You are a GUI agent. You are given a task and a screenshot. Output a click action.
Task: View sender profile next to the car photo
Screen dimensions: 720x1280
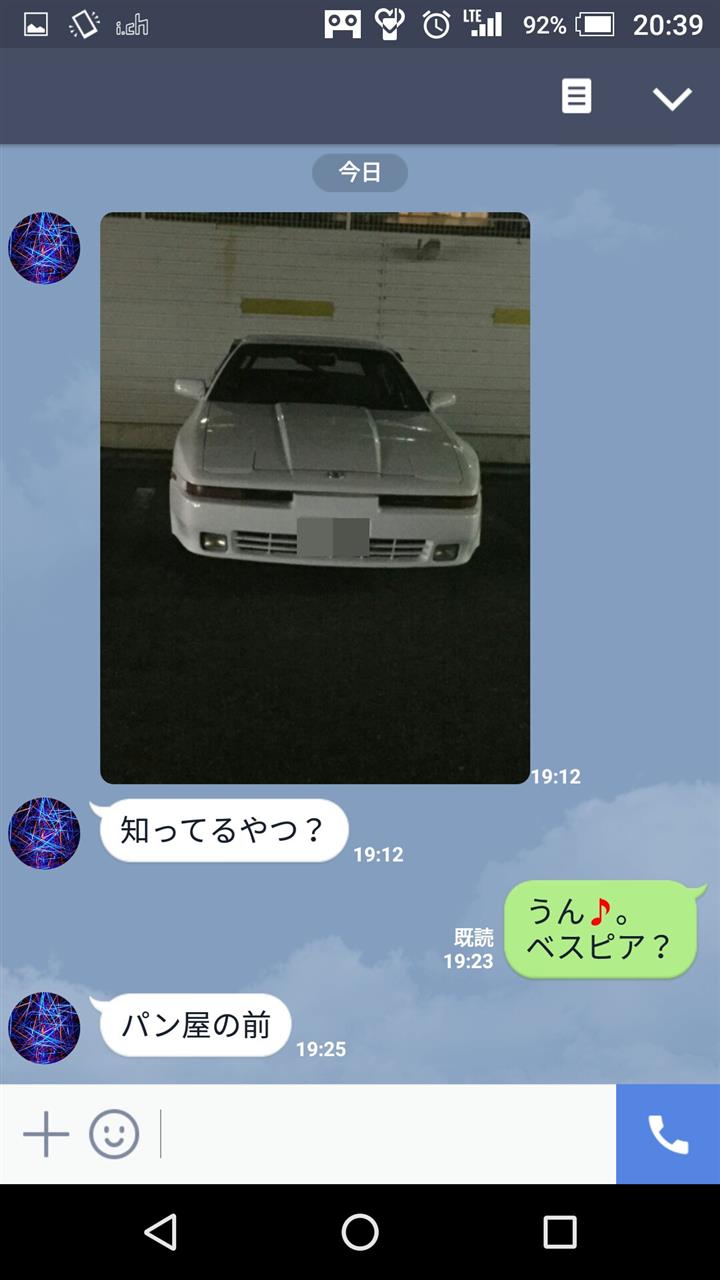pos(44,248)
